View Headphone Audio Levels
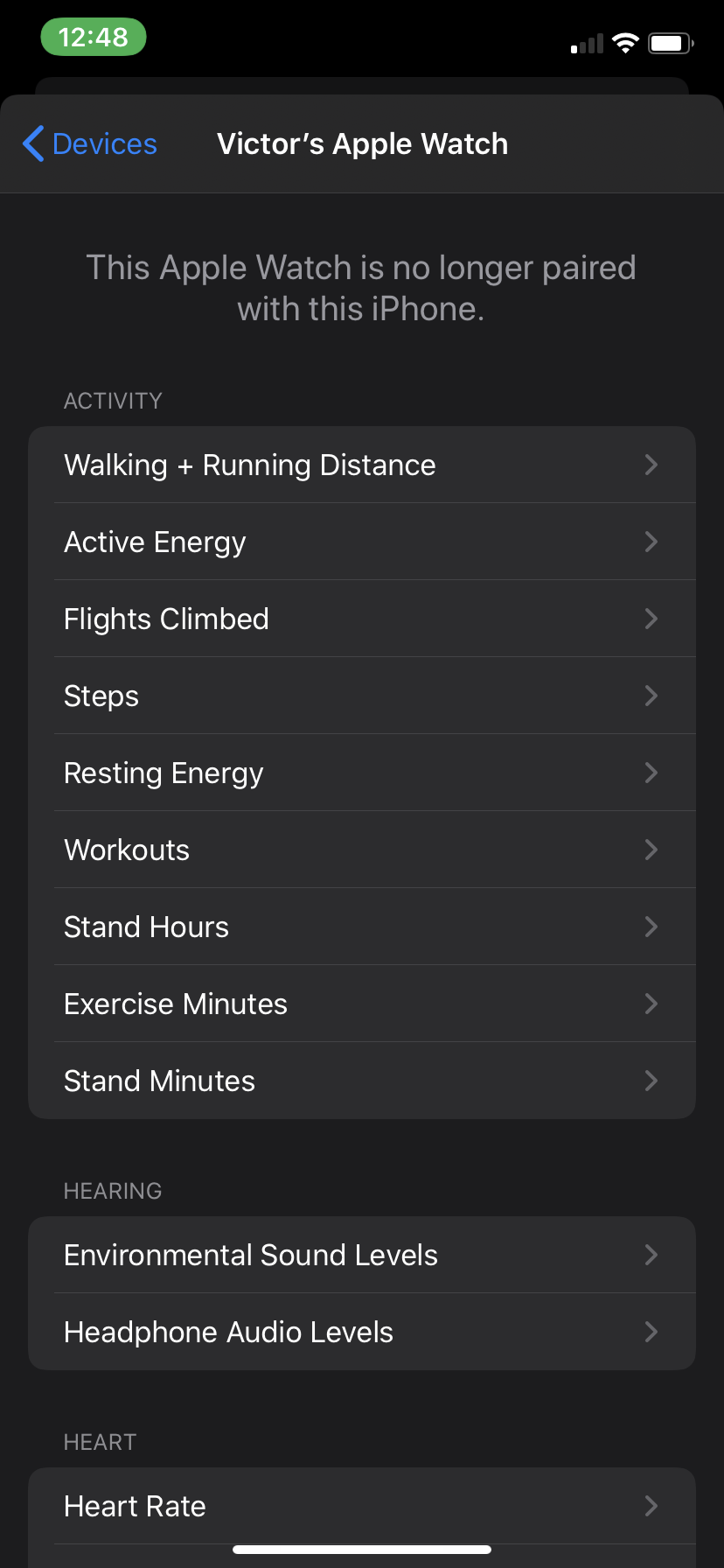Viewport: 724px width, 1568px height. coord(361,1332)
